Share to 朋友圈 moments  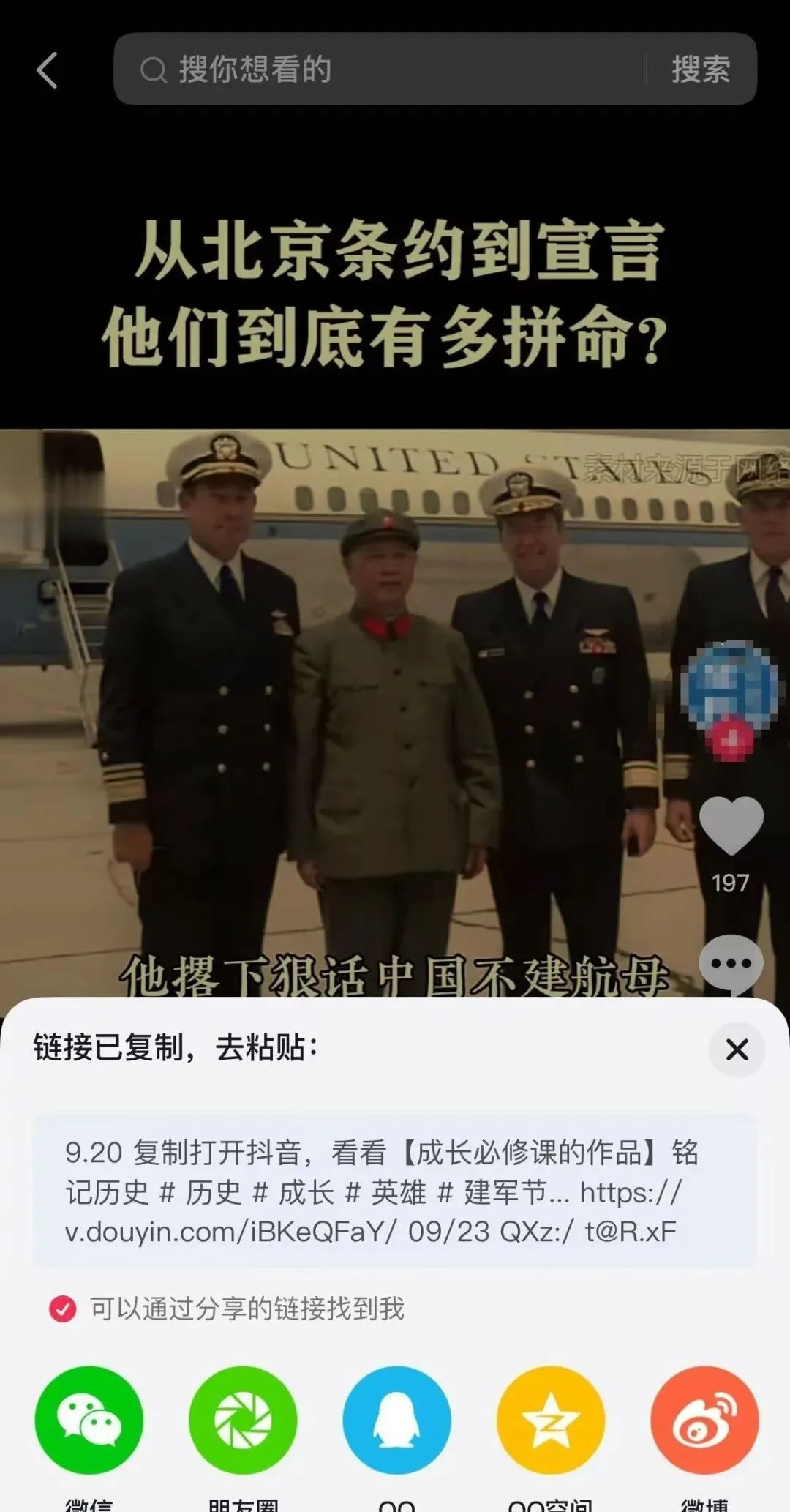(x=243, y=1420)
